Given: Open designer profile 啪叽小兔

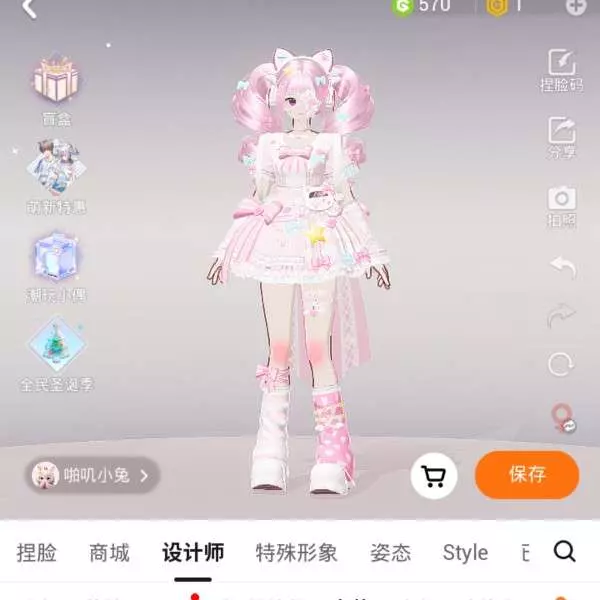Looking at the screenshot, I should tap(93, 475).
